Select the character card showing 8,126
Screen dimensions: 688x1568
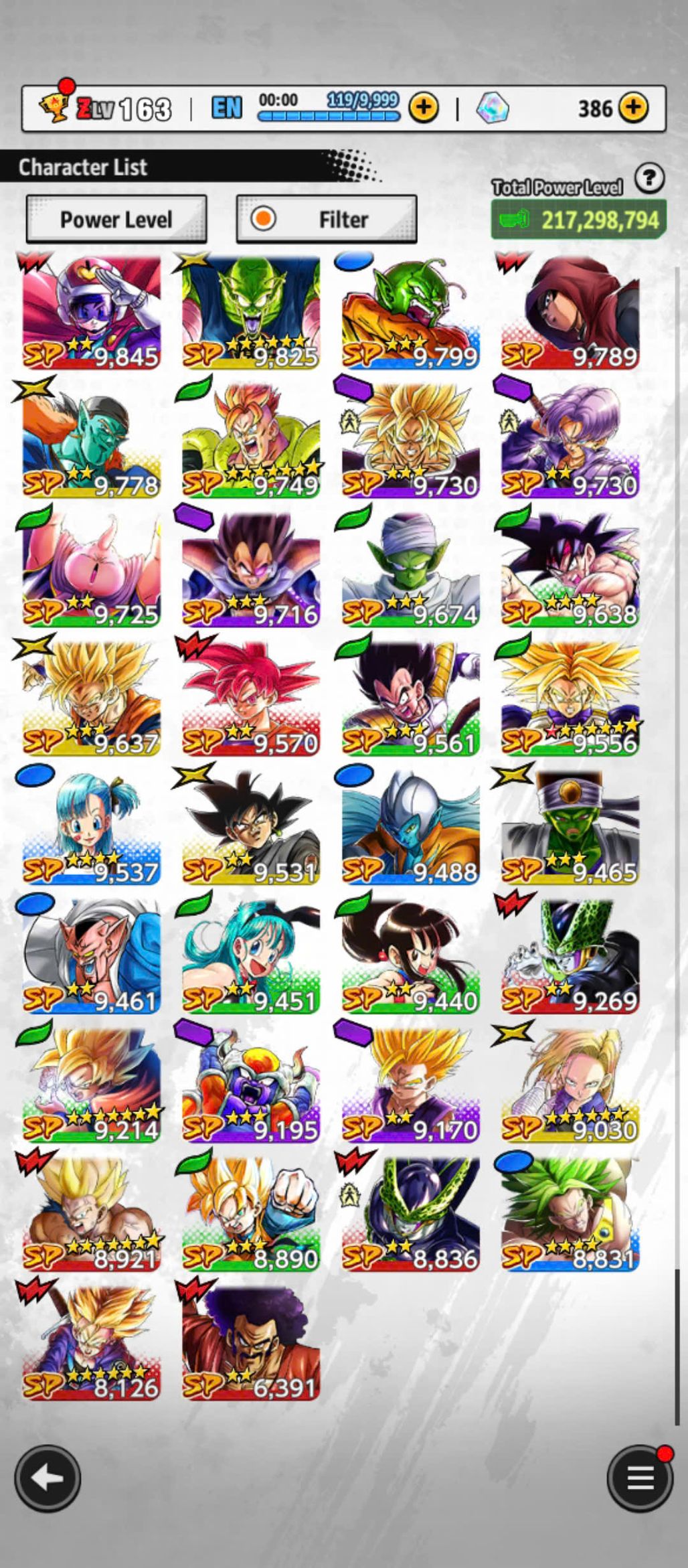[92, 1344]
